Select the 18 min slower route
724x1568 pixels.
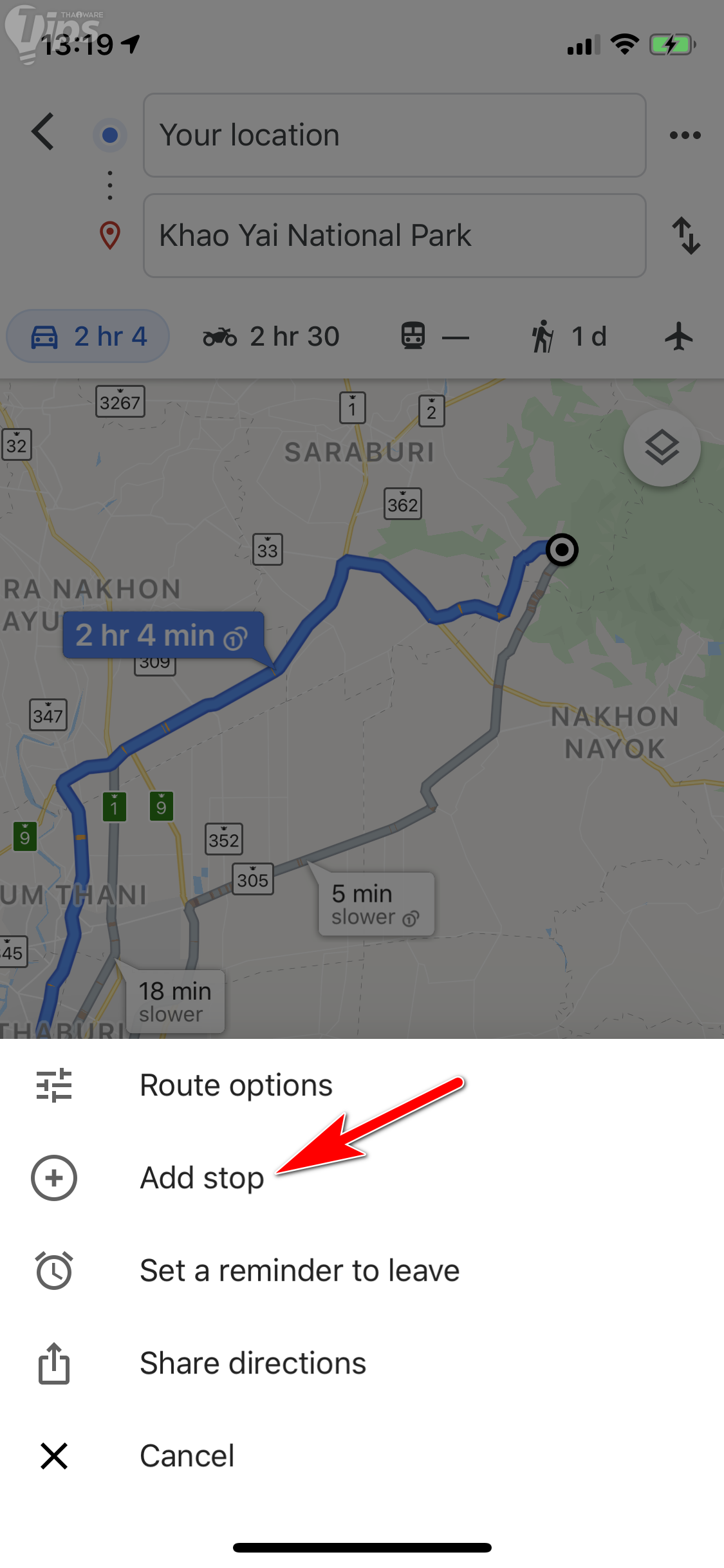[175, 1001]
